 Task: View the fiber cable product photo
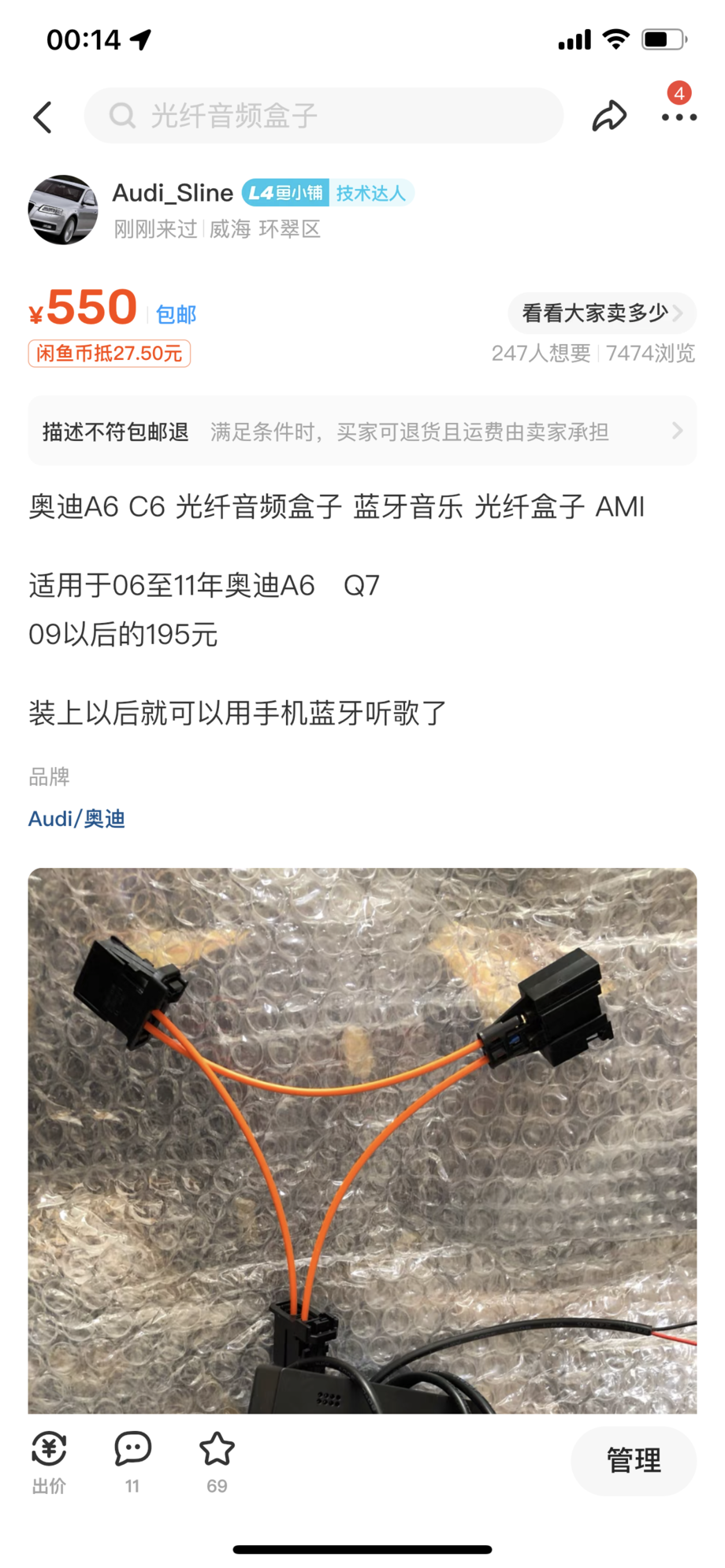point(362,1140)
